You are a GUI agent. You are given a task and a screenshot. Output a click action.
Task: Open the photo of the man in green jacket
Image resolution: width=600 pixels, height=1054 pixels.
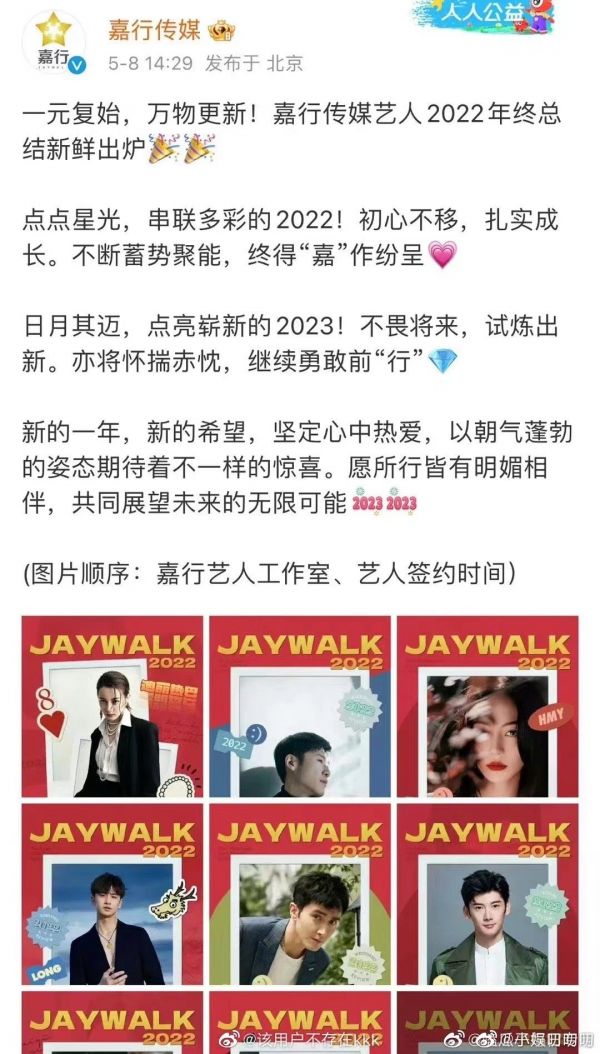tap(488, 895)
